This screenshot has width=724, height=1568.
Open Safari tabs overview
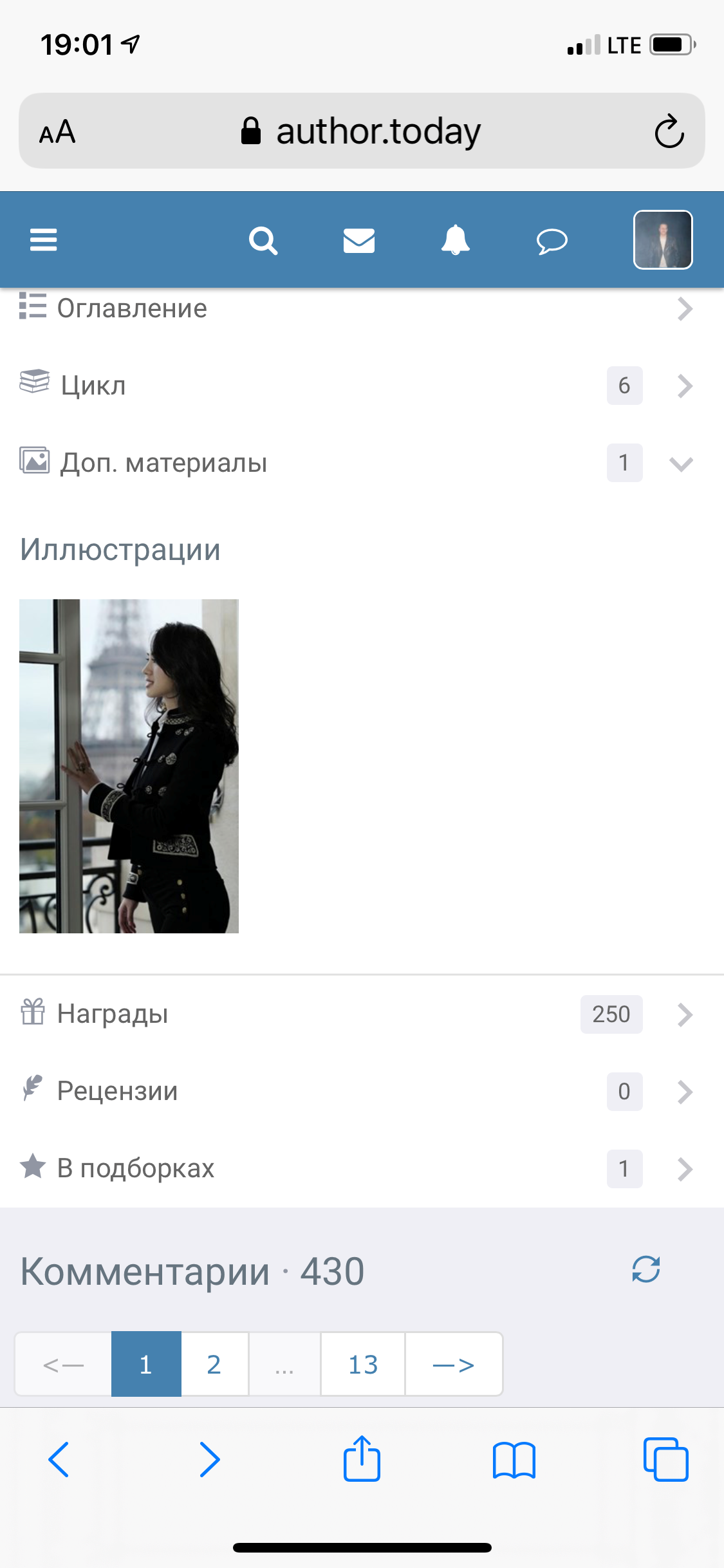pos(665,1459)
